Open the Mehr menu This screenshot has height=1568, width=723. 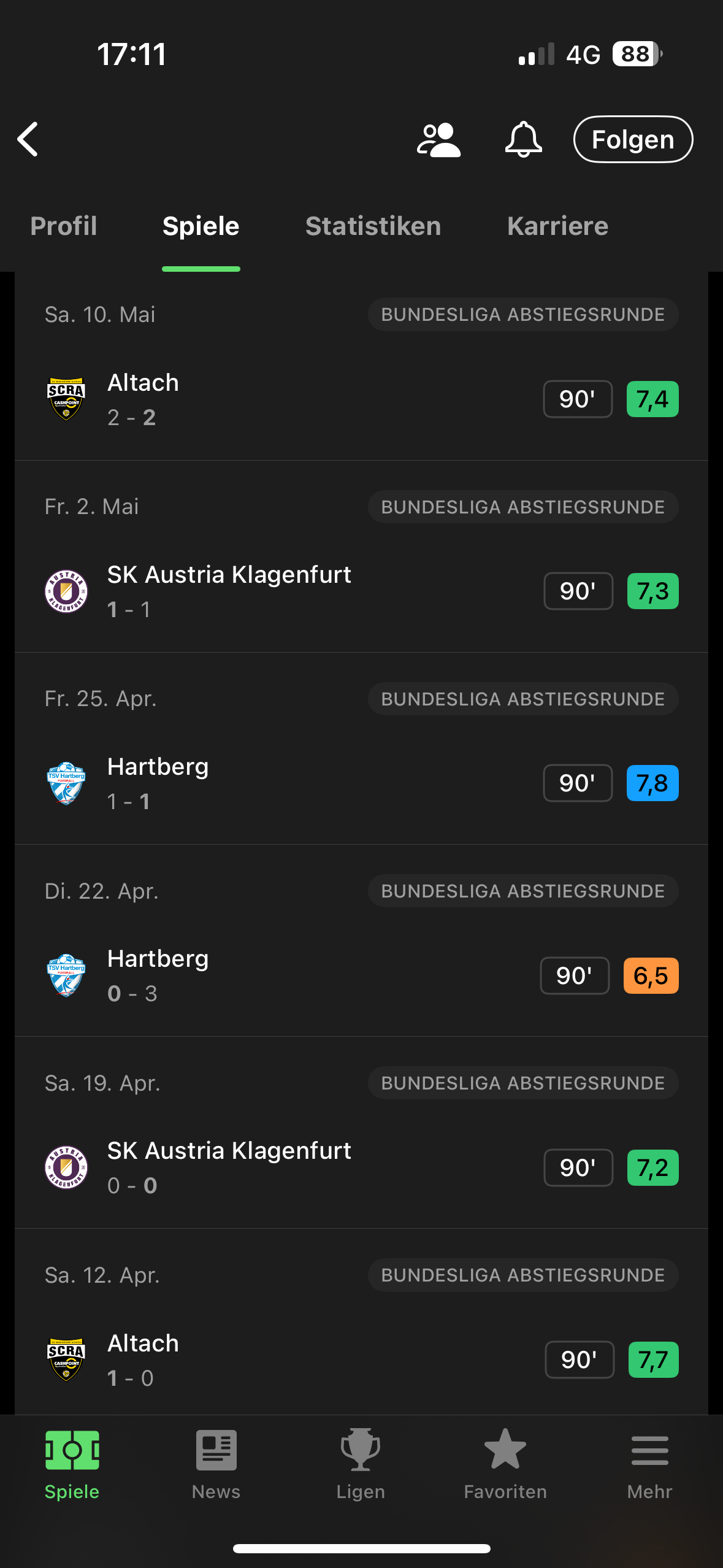650,1464
